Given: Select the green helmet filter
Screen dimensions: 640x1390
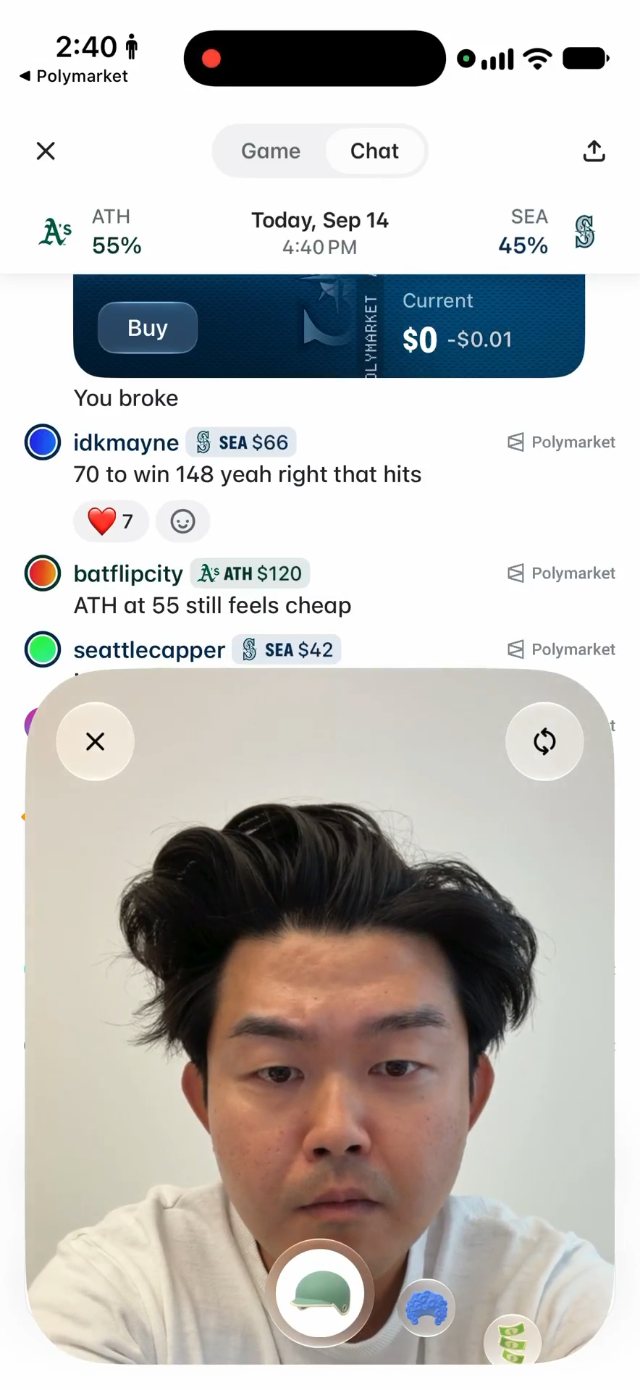Looking at the screenshot, I should pos(320,1296).
